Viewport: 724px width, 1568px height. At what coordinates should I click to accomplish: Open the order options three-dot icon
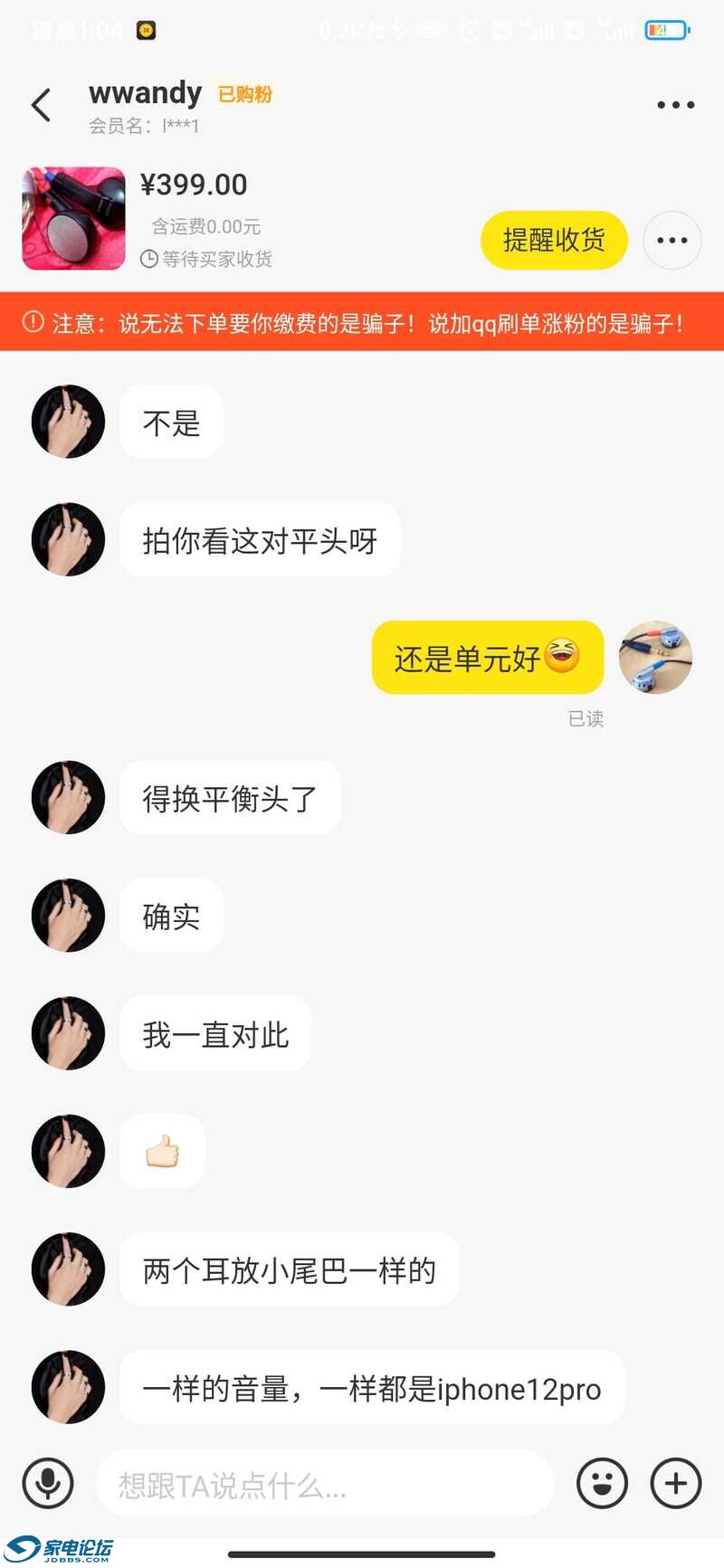(672, 241)
